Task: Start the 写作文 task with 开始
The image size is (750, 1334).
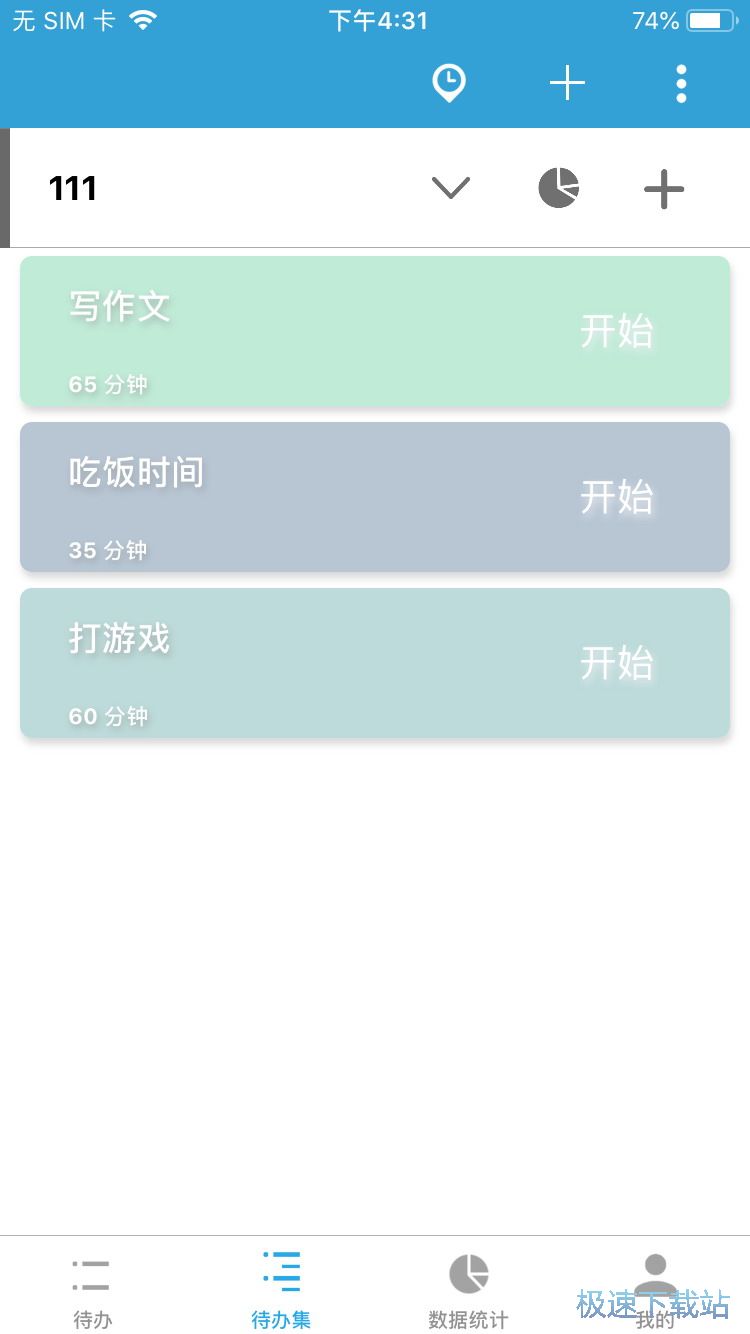Action: [x=616, y=331]
